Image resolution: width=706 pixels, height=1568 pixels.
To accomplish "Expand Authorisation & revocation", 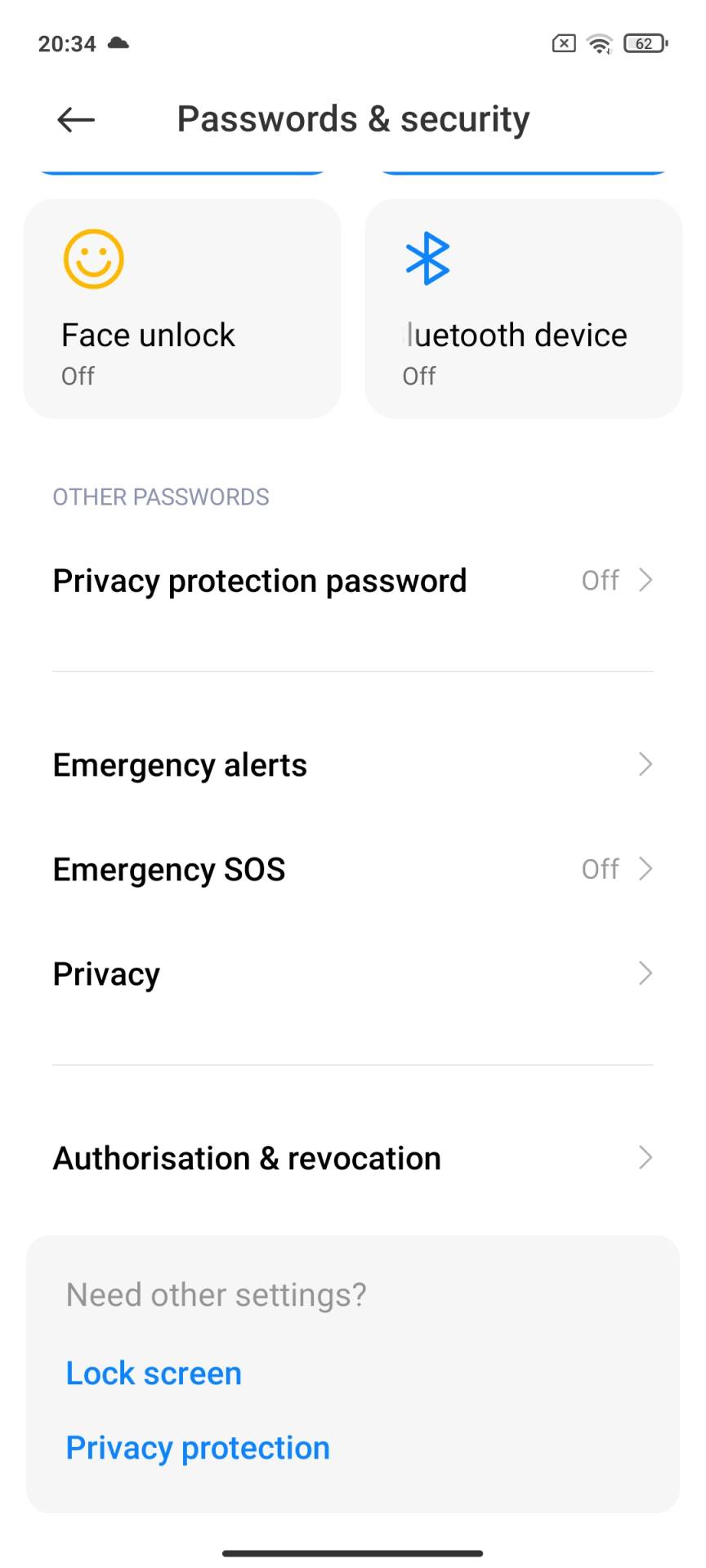I will pyautogui.click(x=351, y=1157).
